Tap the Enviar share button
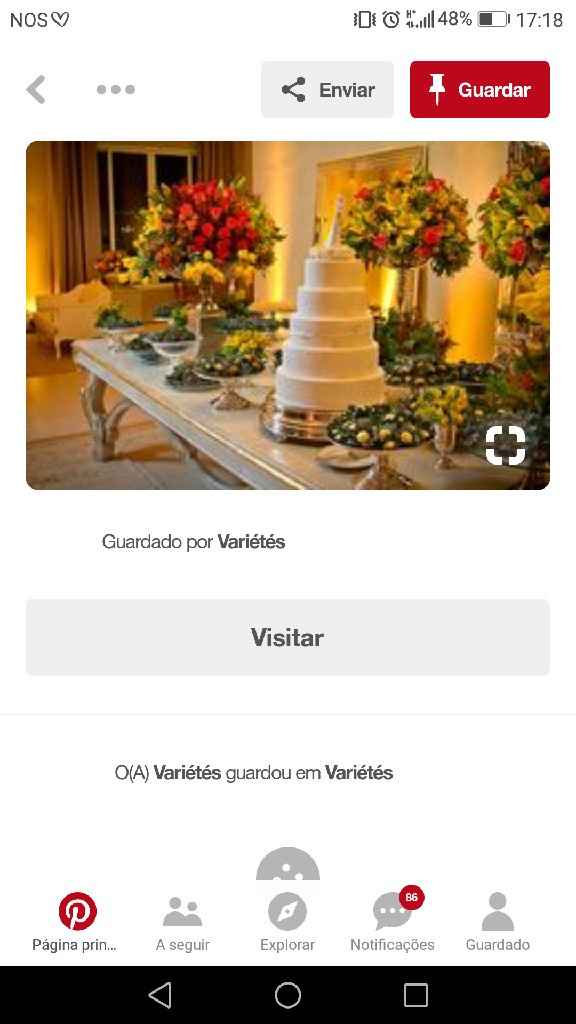576x1024 pixels. [x=327, y=89]
